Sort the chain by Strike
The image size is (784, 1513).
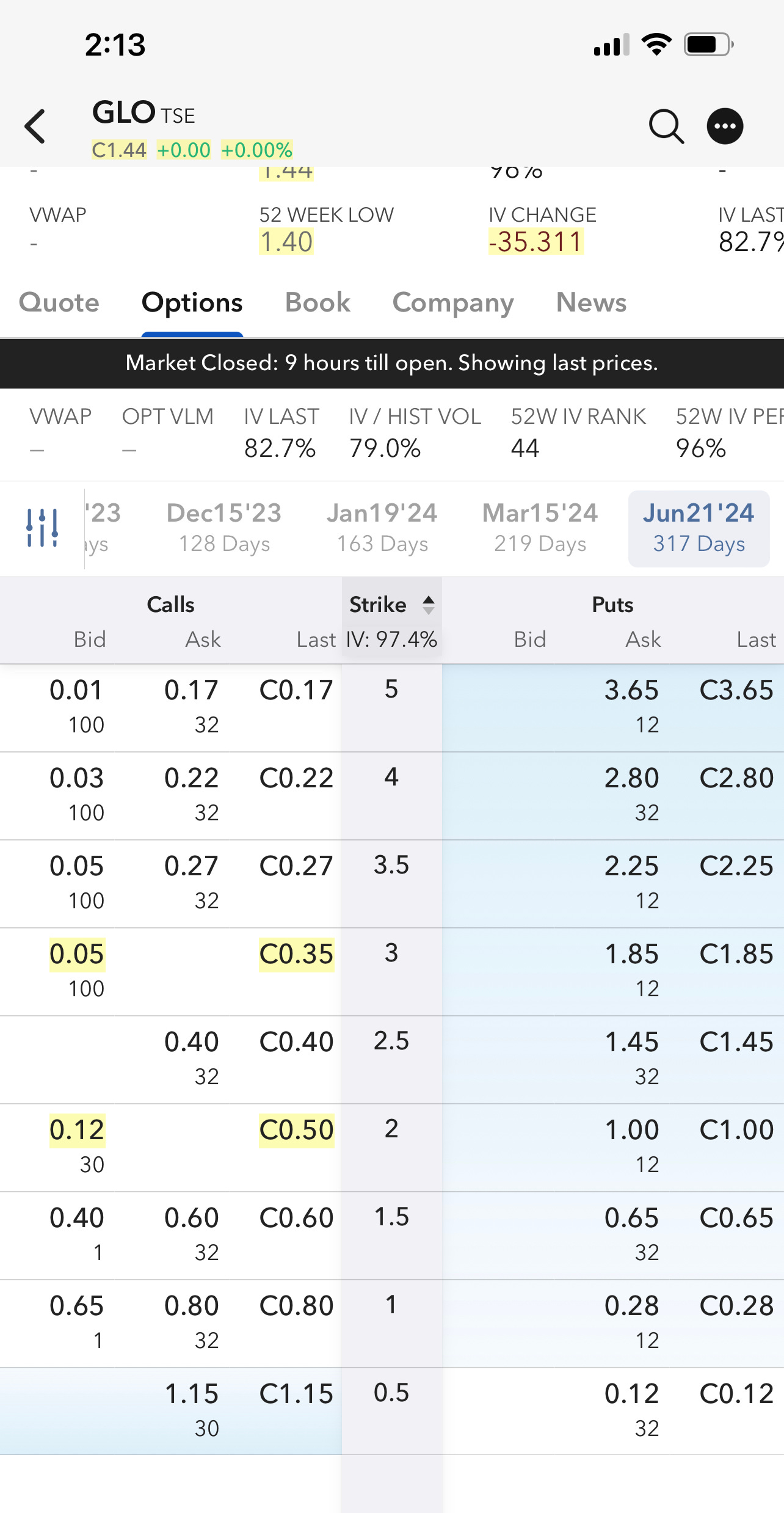pyautogui.click(x=391, y=605)
